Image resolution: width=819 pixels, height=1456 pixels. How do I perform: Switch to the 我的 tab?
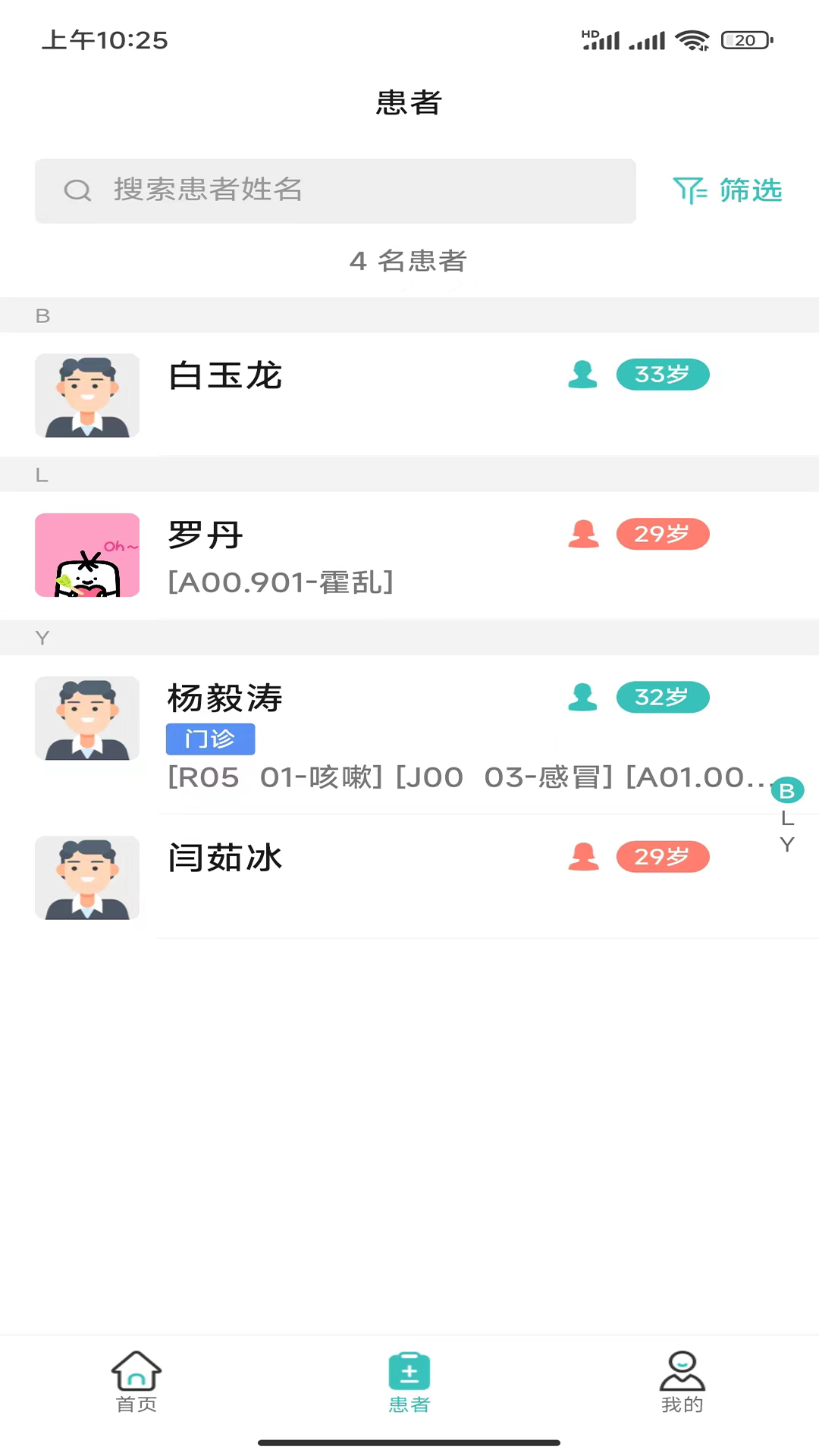pos(682,1382)
